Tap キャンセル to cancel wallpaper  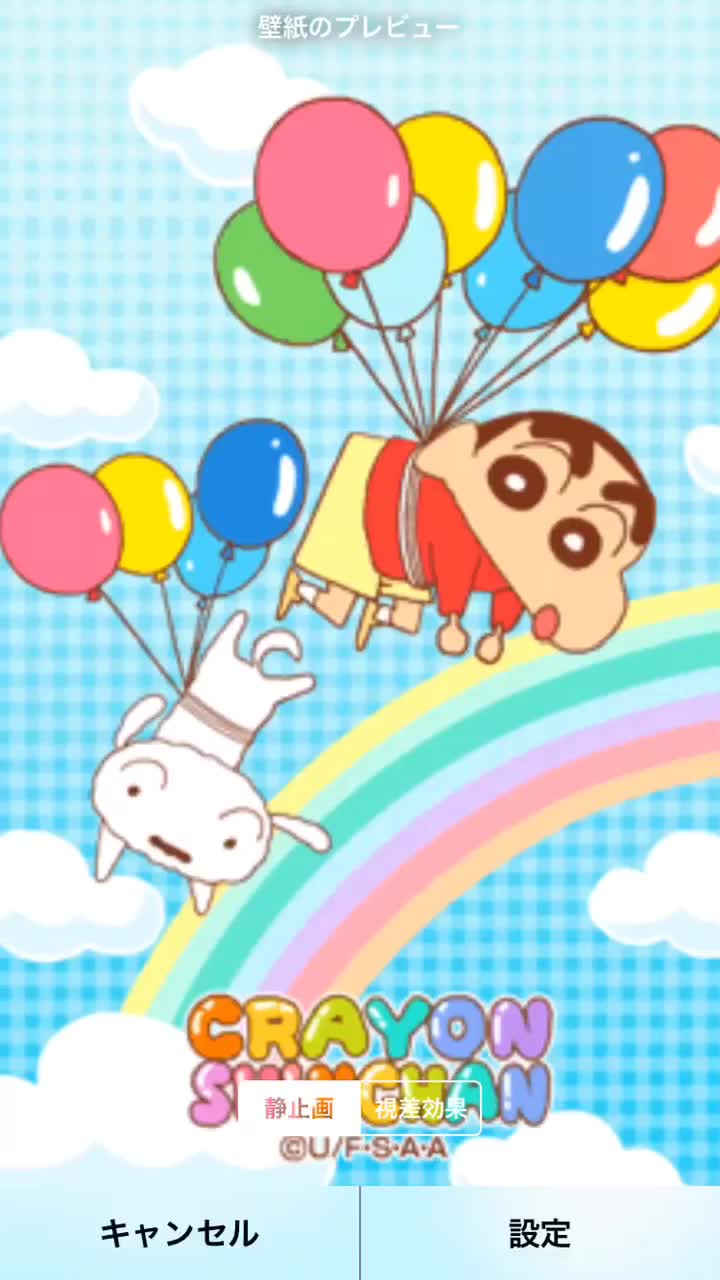pyautogui.click(x=179, y=1233)
